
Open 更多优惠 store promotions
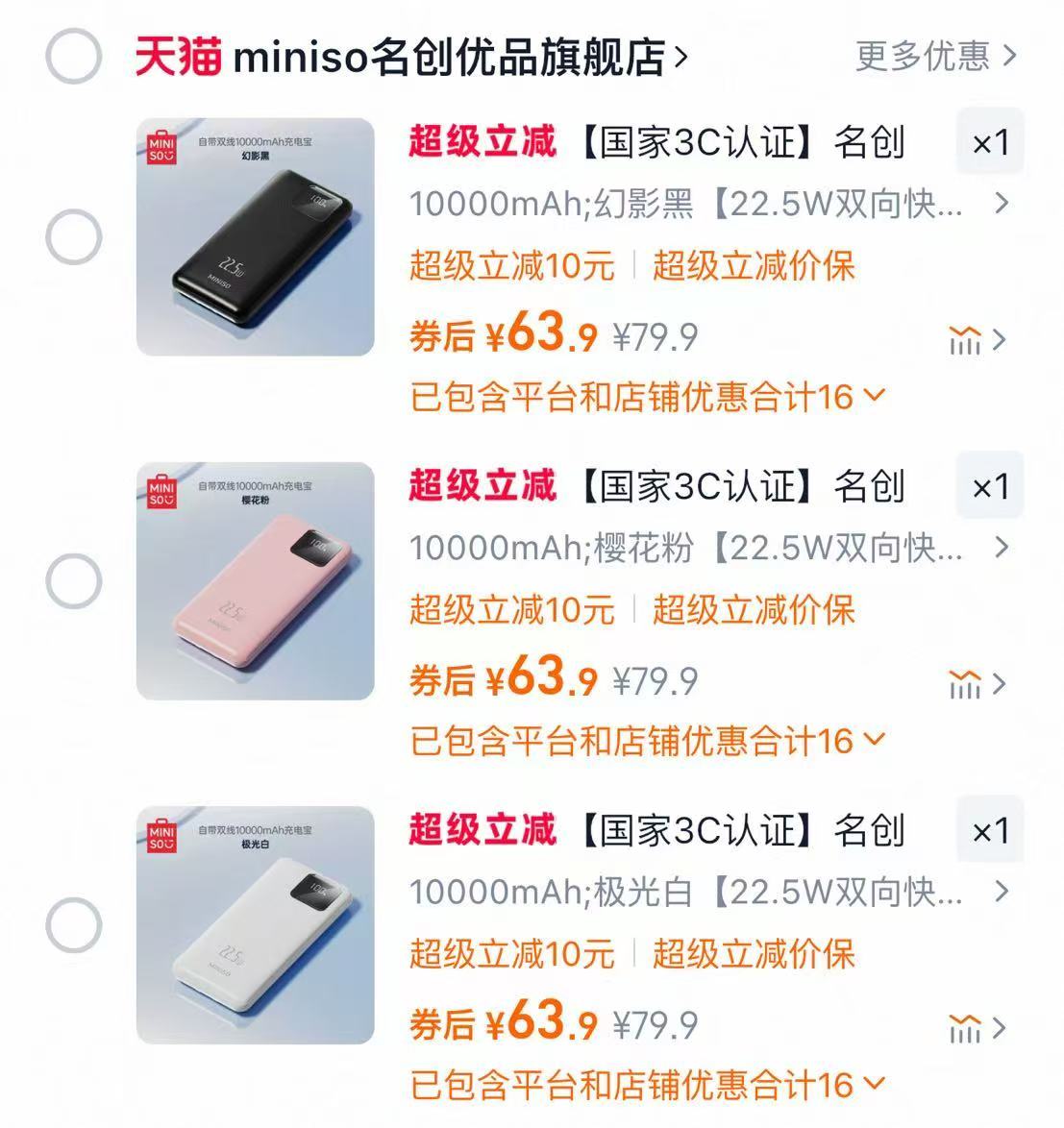(923, 55)
